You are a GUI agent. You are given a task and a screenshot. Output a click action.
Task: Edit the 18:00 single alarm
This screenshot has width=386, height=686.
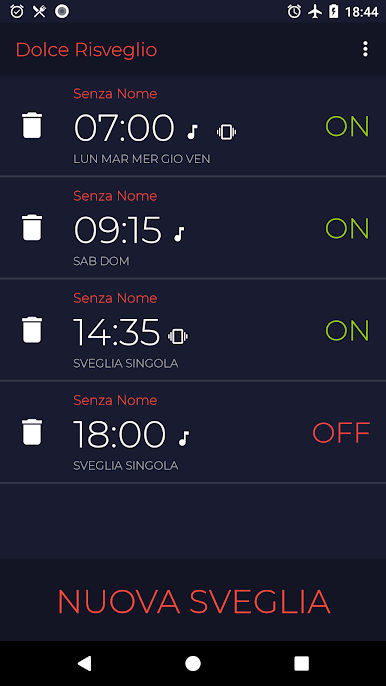[193, 432]
